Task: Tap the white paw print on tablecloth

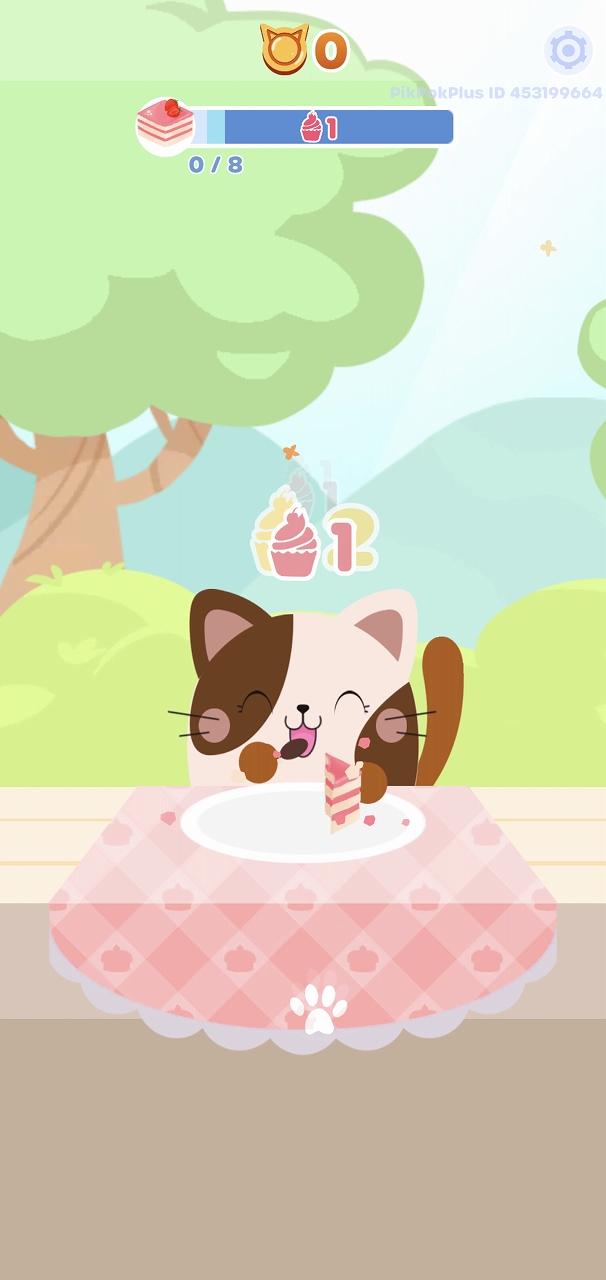Action: pyautogui.click(x=318, y=1009)
